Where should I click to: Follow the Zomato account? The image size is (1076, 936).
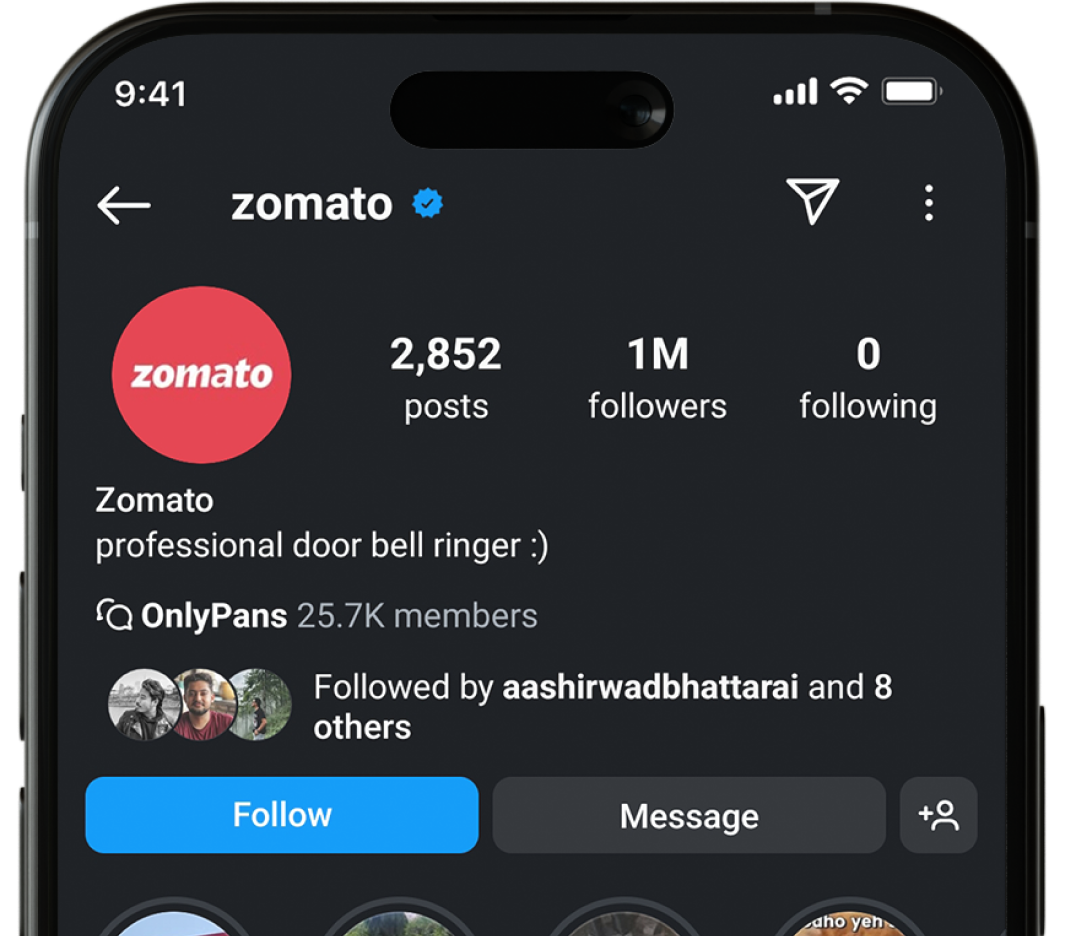[x=282, y=815]
